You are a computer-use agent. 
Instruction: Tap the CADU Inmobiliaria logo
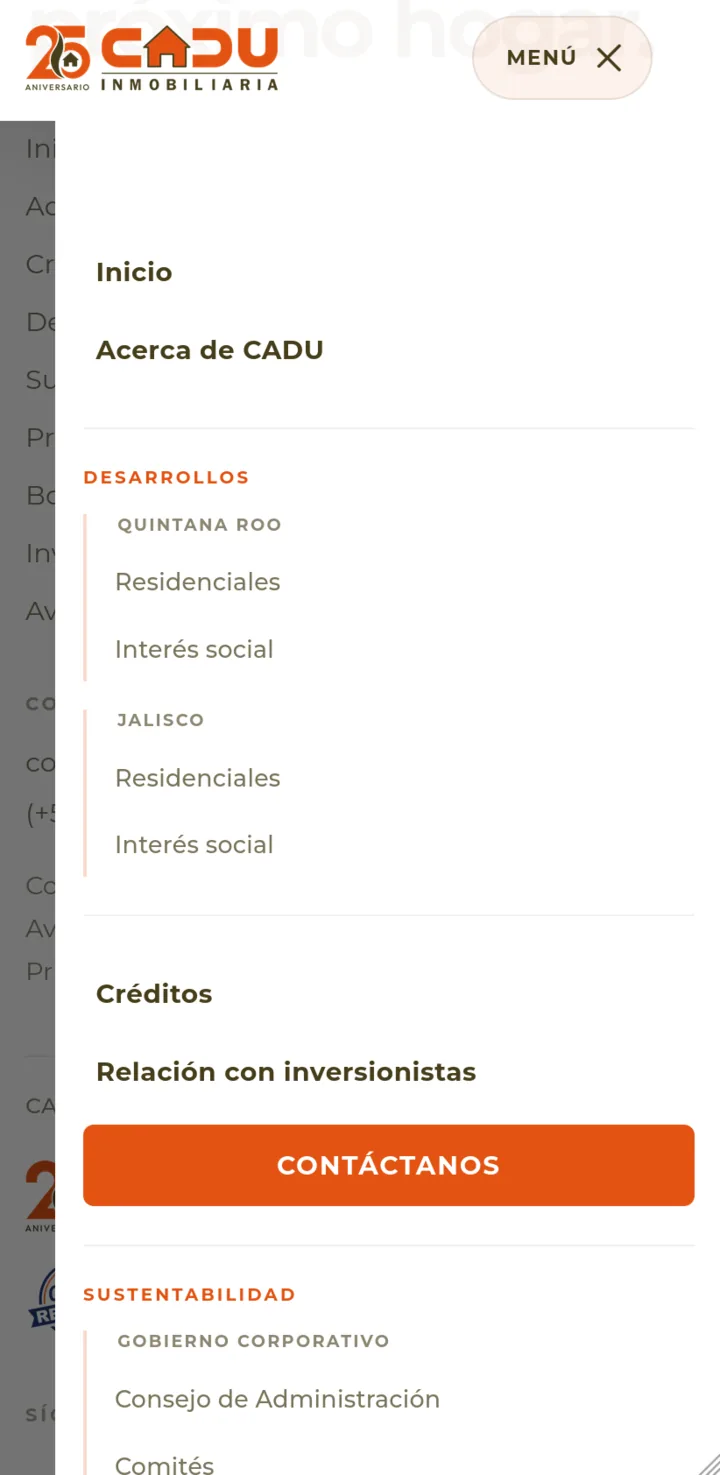[x=152, y=58]
